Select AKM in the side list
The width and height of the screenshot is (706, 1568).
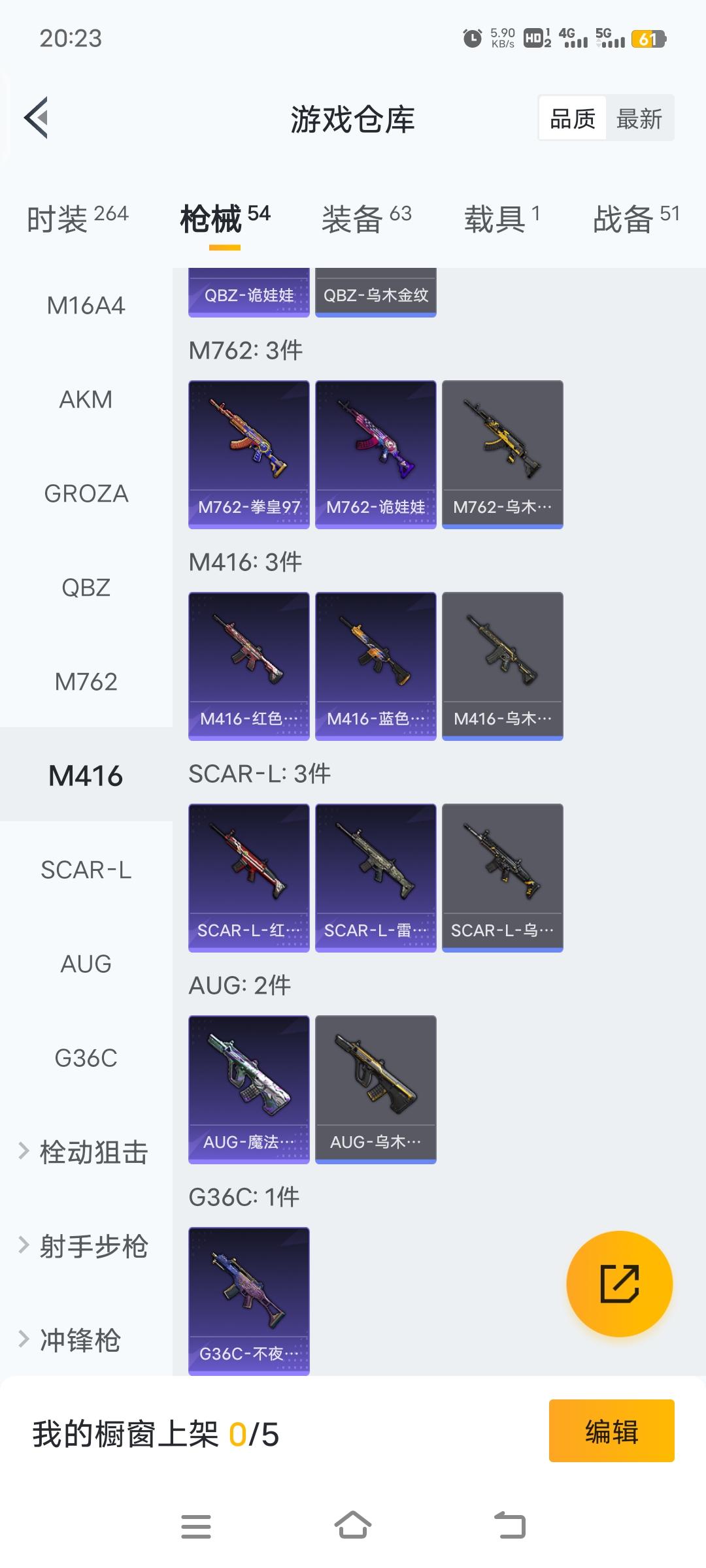point(86,400)
